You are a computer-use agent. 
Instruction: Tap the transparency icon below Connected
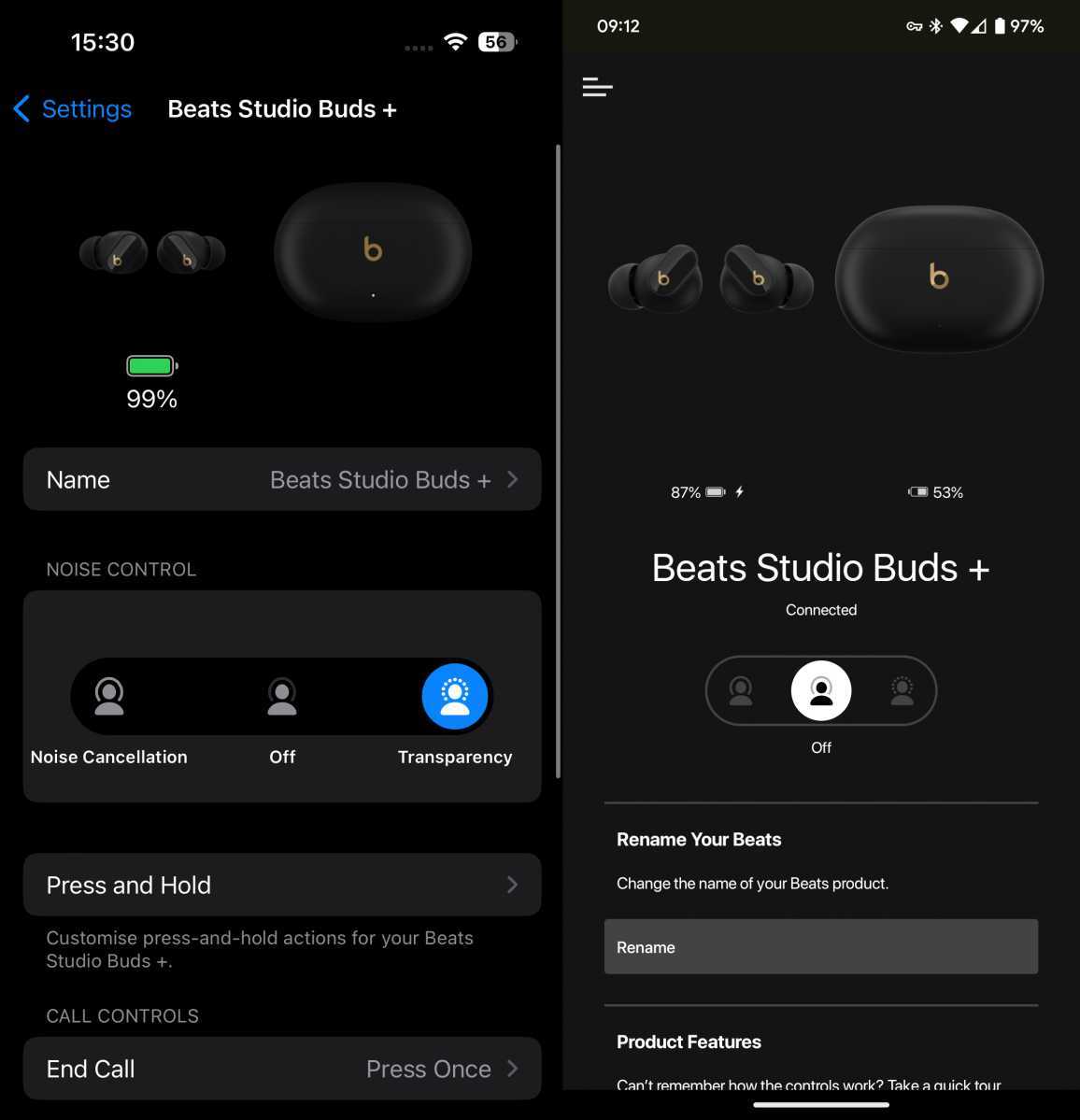[x=902, y=691]
